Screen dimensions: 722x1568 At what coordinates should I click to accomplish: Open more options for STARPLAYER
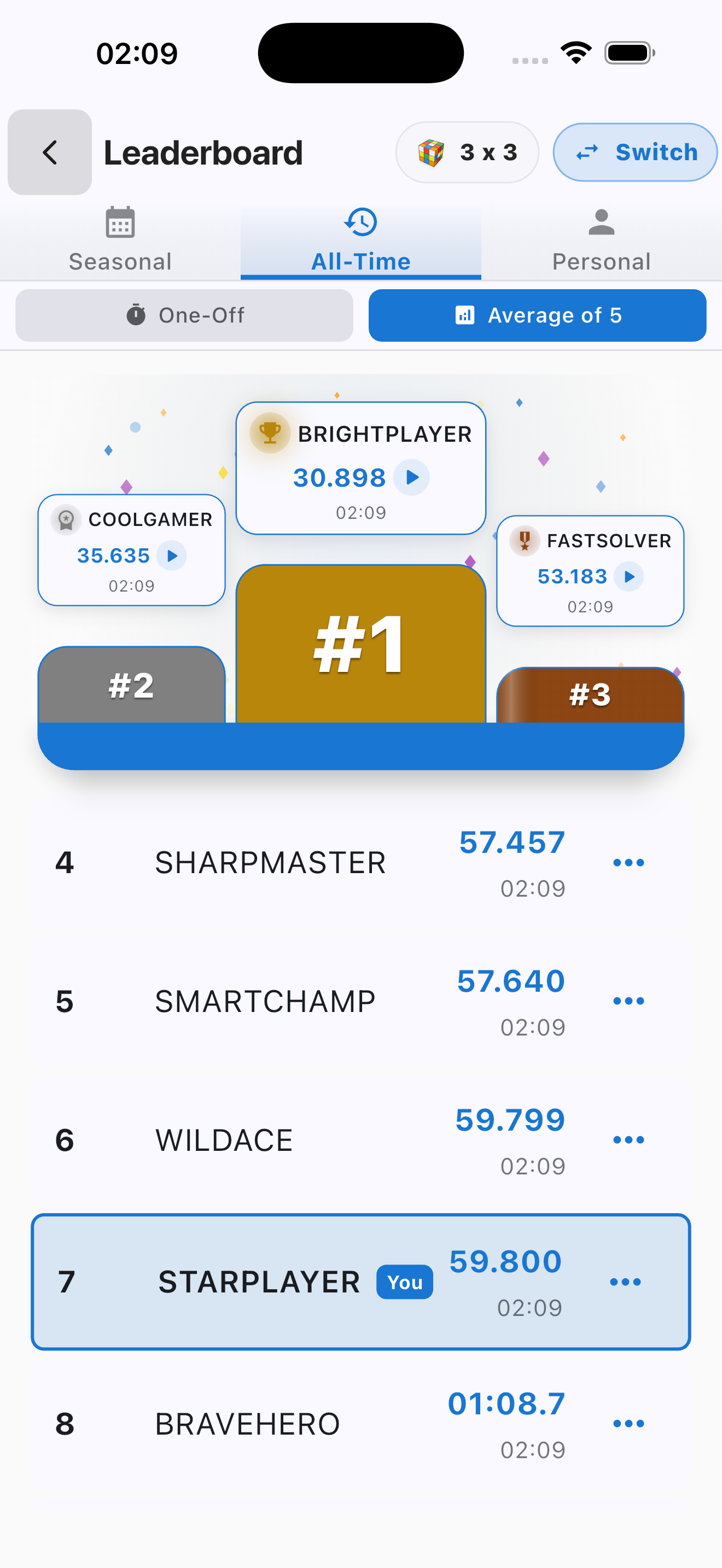click(x=625, y=1282)
